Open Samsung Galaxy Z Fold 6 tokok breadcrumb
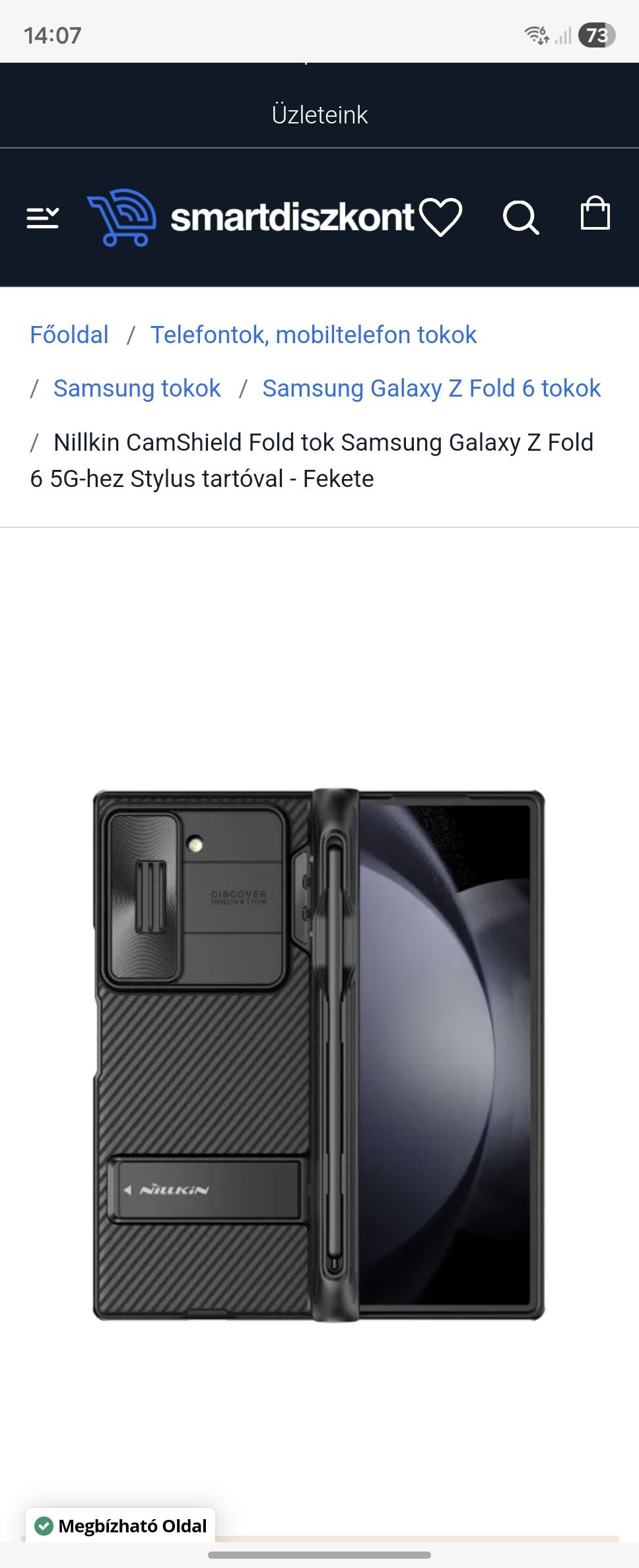This screenshot has height=1568, width=639. pos(431,388)
